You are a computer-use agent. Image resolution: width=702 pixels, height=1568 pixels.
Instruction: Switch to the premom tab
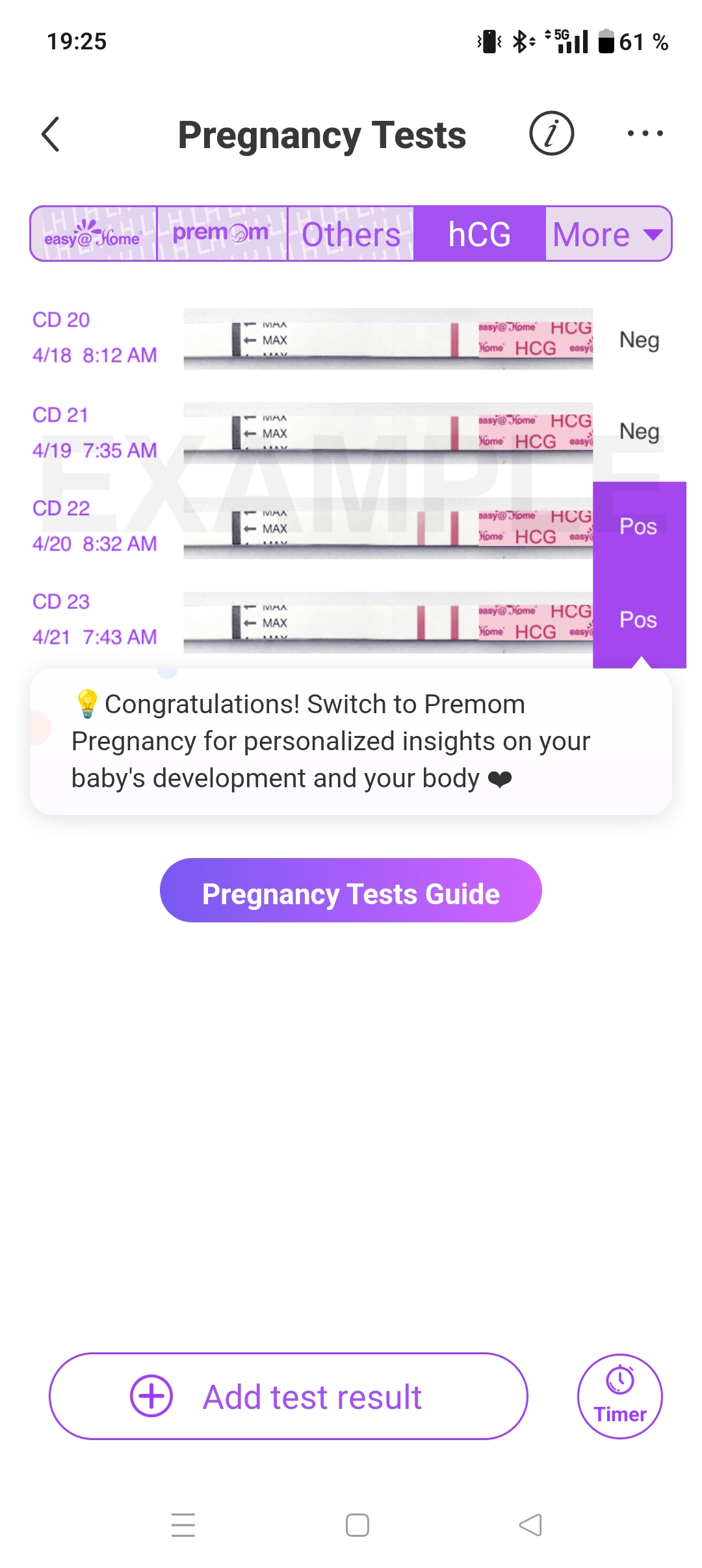(x=222, y=234)
